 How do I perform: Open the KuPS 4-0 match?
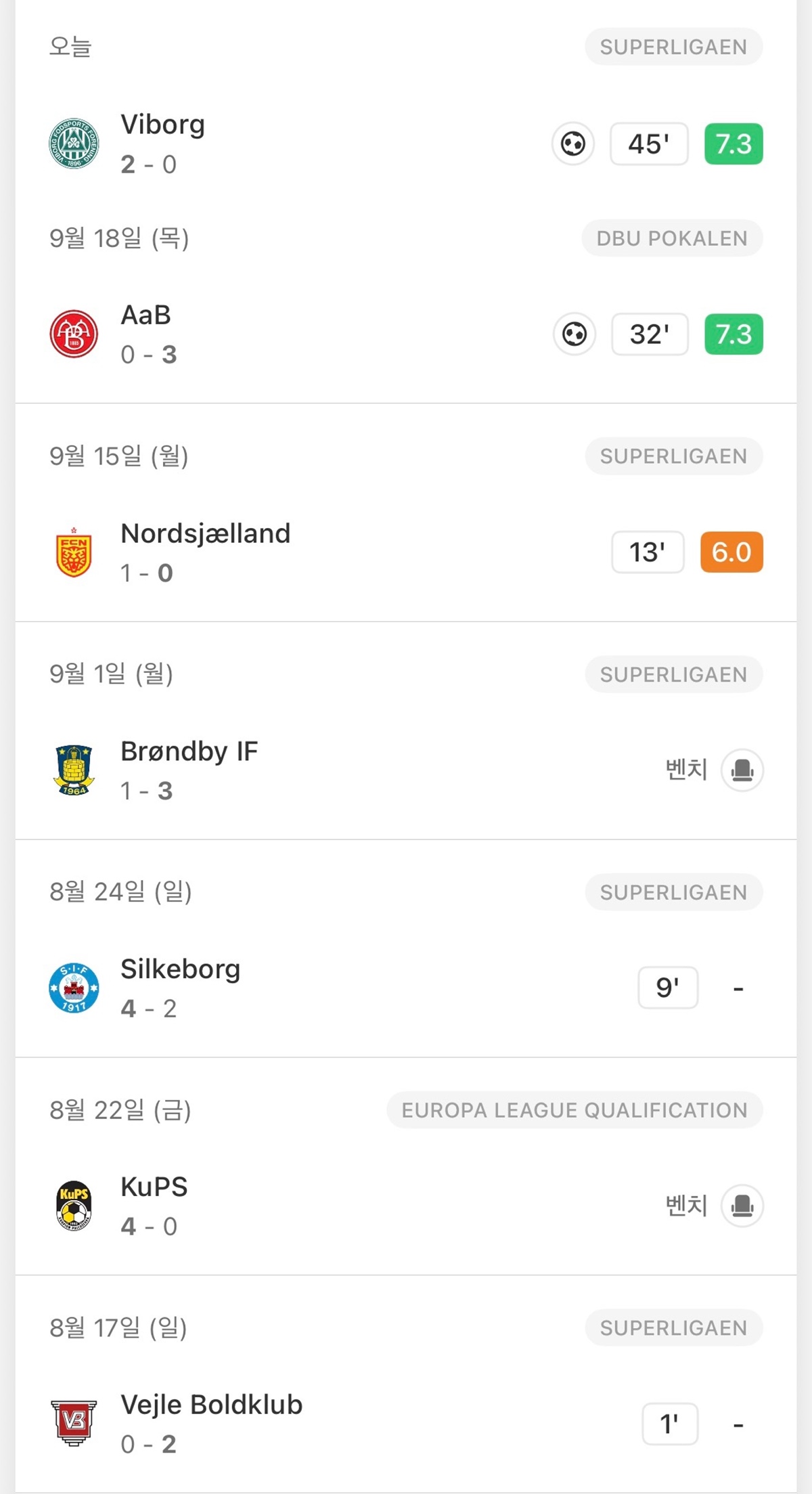coord(406,1206)
